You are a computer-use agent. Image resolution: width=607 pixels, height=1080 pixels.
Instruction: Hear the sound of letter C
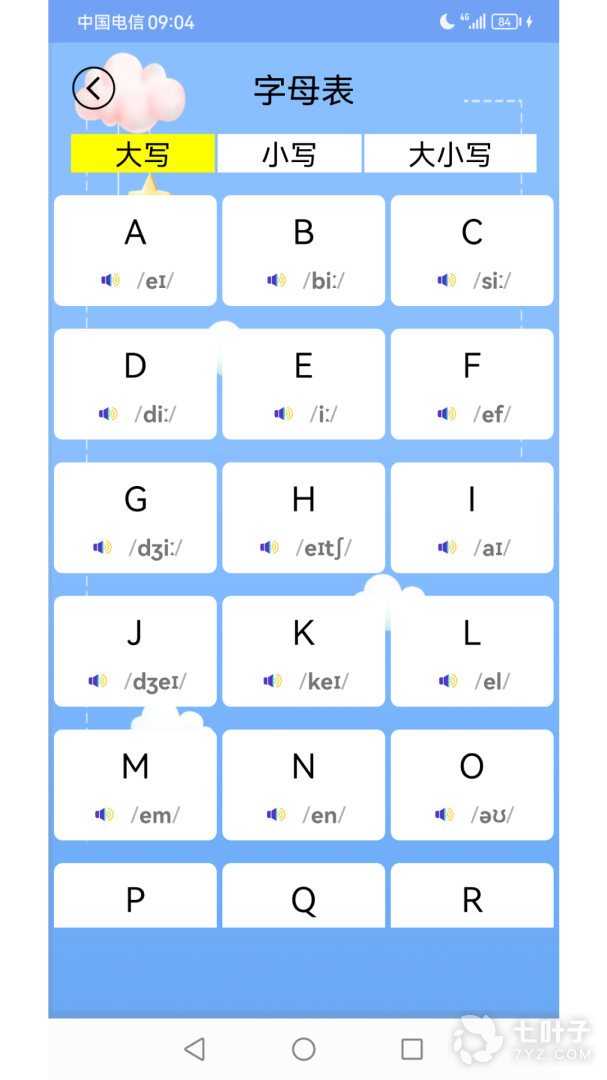click(447, 280)
